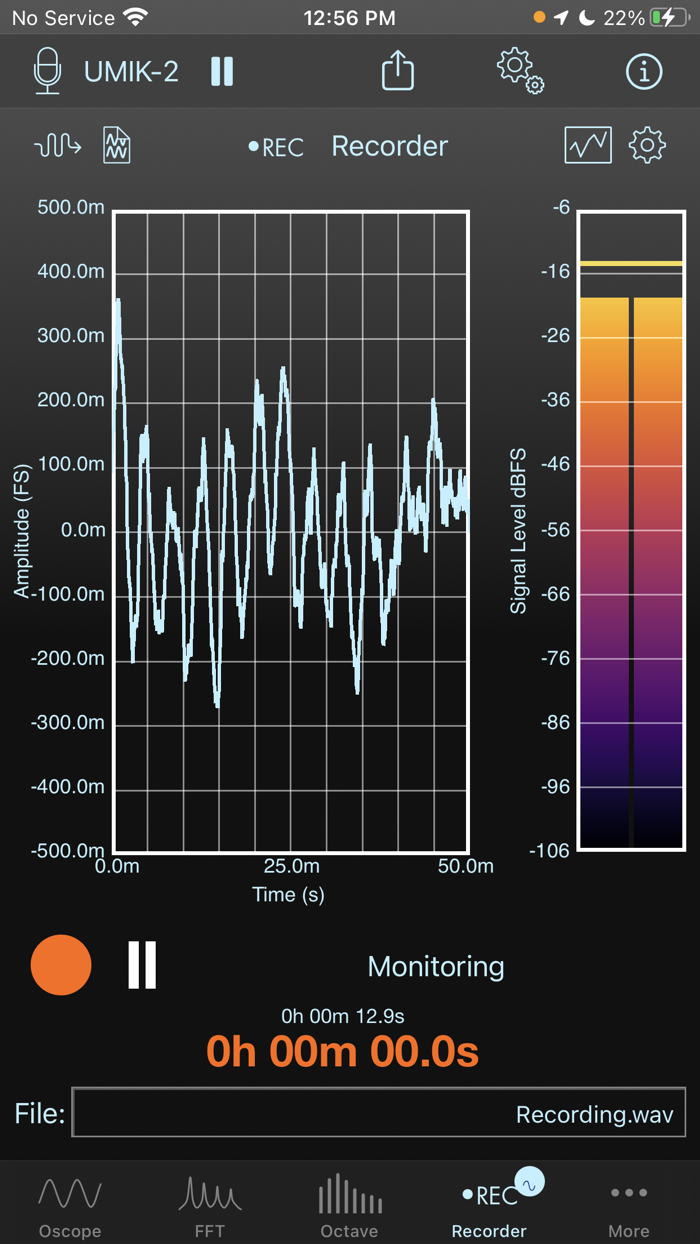This screenshot has width=700, height=1244.
Task: Open the app's global settings gears
Action: click(520, 71)
